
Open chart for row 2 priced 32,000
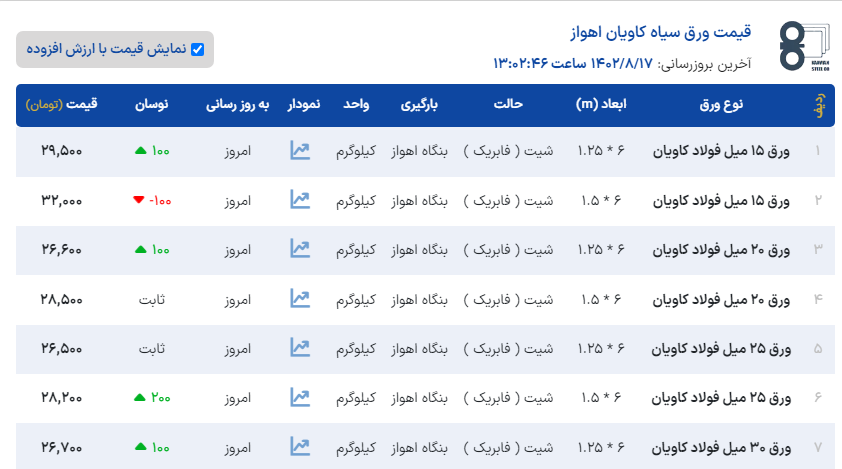pyautogui.click(x=299, y=200)
